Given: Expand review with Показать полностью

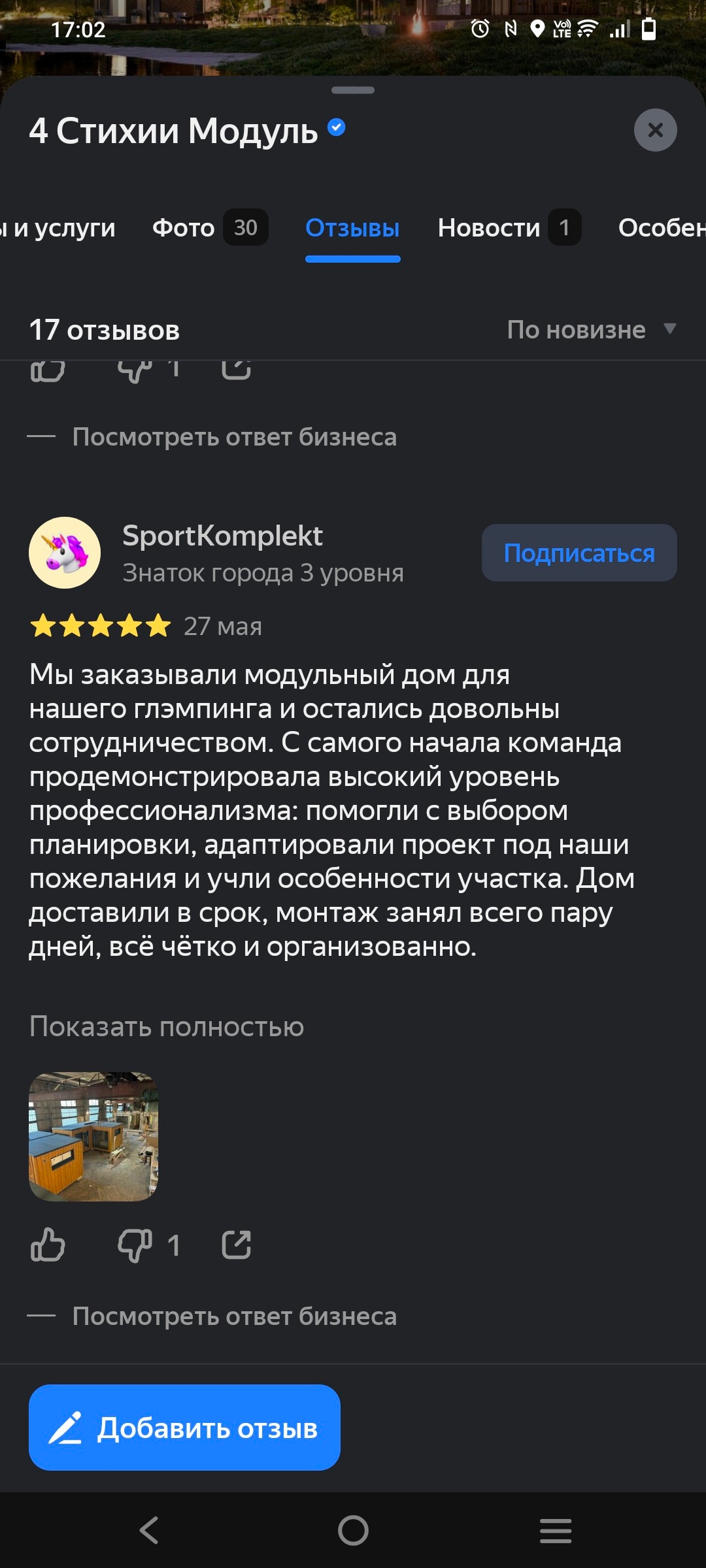Looking at the screenshot, I should (167, 1026).
